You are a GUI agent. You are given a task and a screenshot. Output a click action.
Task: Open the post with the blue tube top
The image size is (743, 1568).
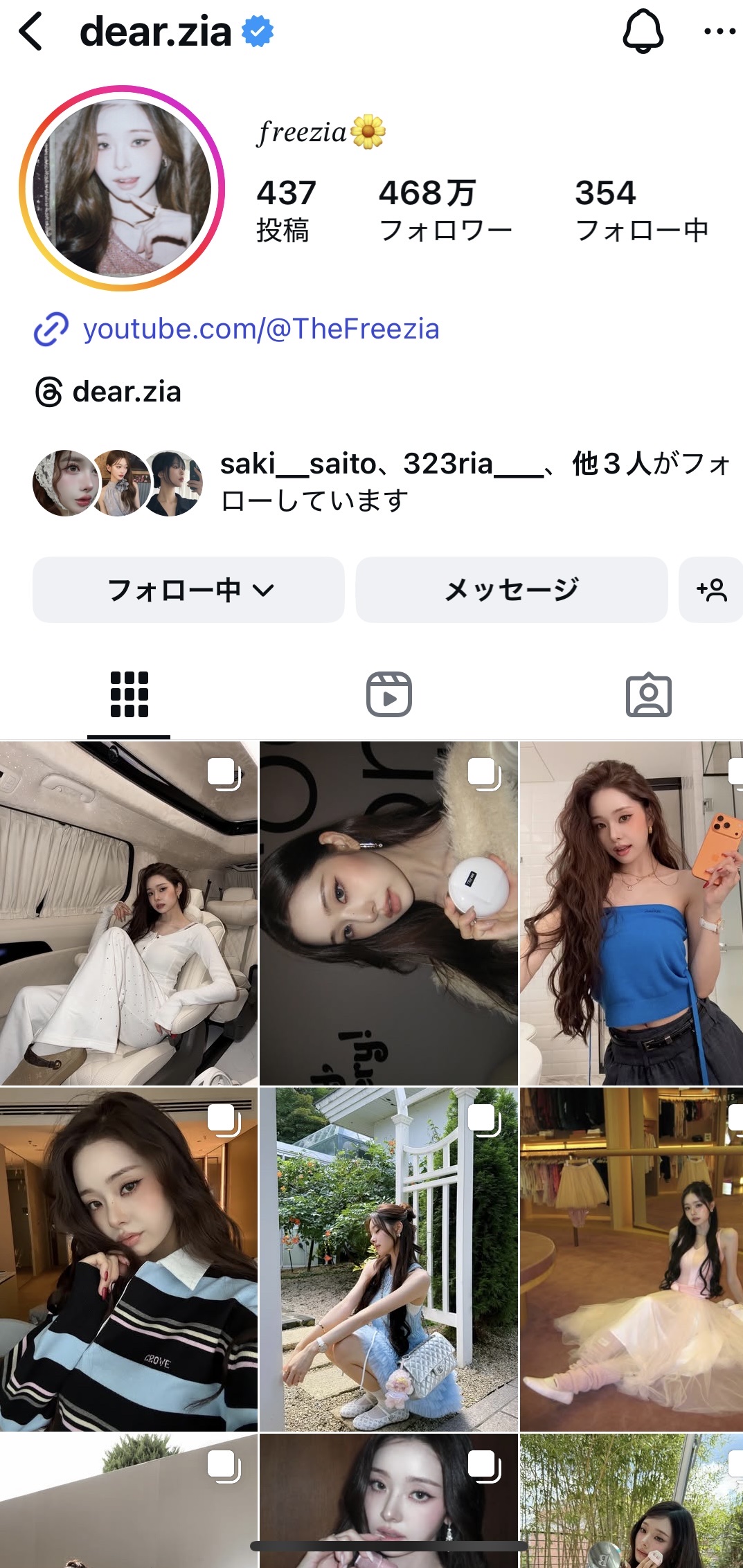pyautogui.click(x=631, y=914)
